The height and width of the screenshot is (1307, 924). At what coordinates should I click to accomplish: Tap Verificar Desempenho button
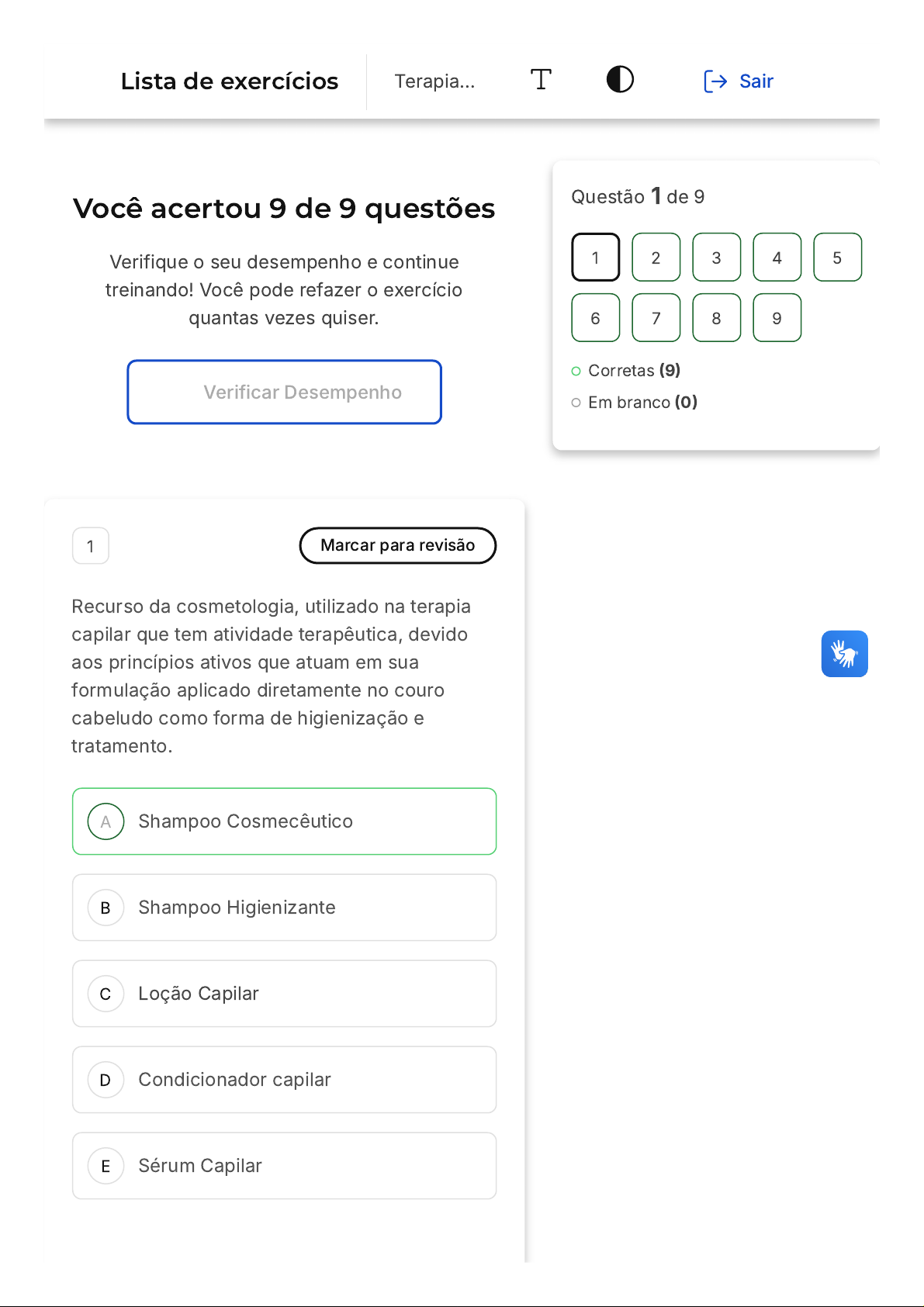285,392
